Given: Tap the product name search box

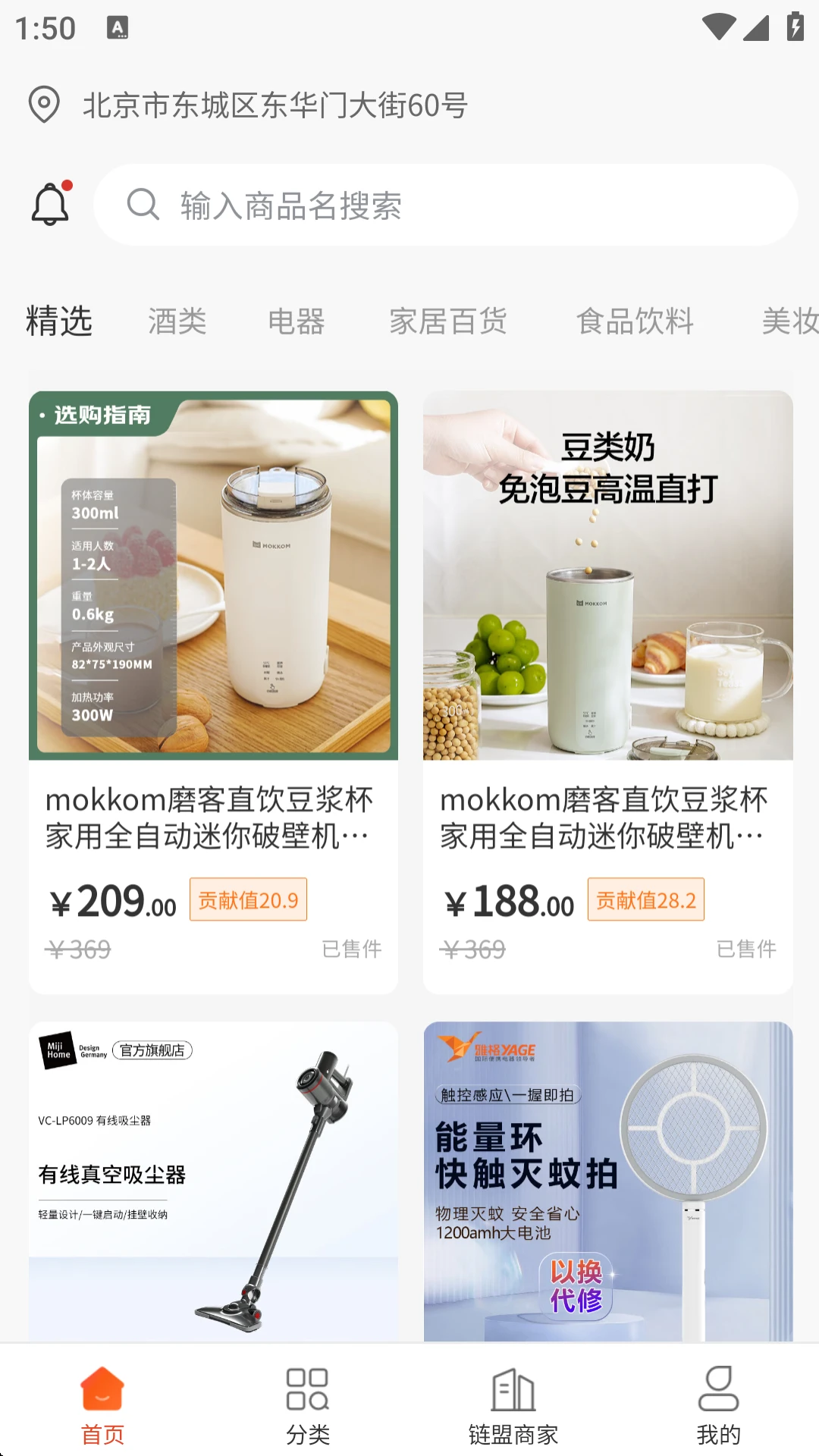Looking at the screenshot, I should pos(446,206).
